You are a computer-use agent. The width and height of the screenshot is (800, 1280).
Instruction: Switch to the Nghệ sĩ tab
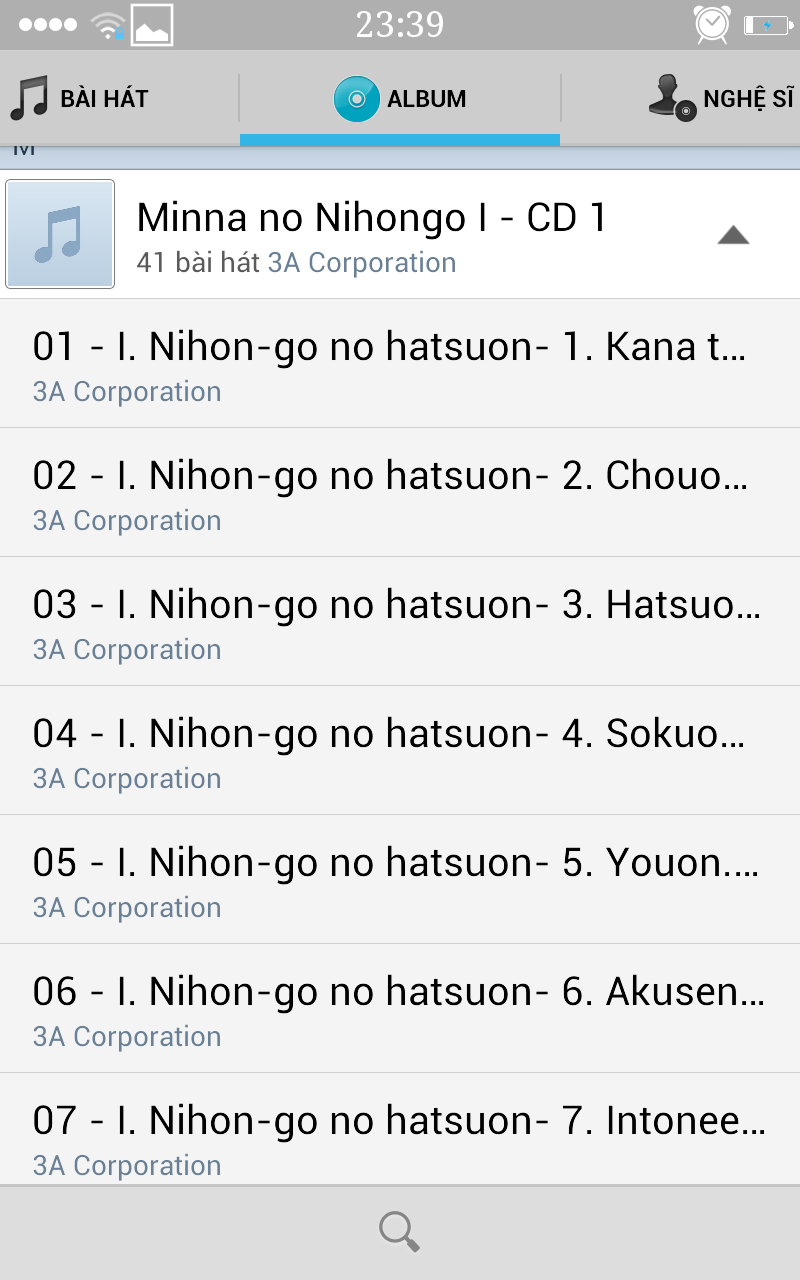tap(681, 98)
